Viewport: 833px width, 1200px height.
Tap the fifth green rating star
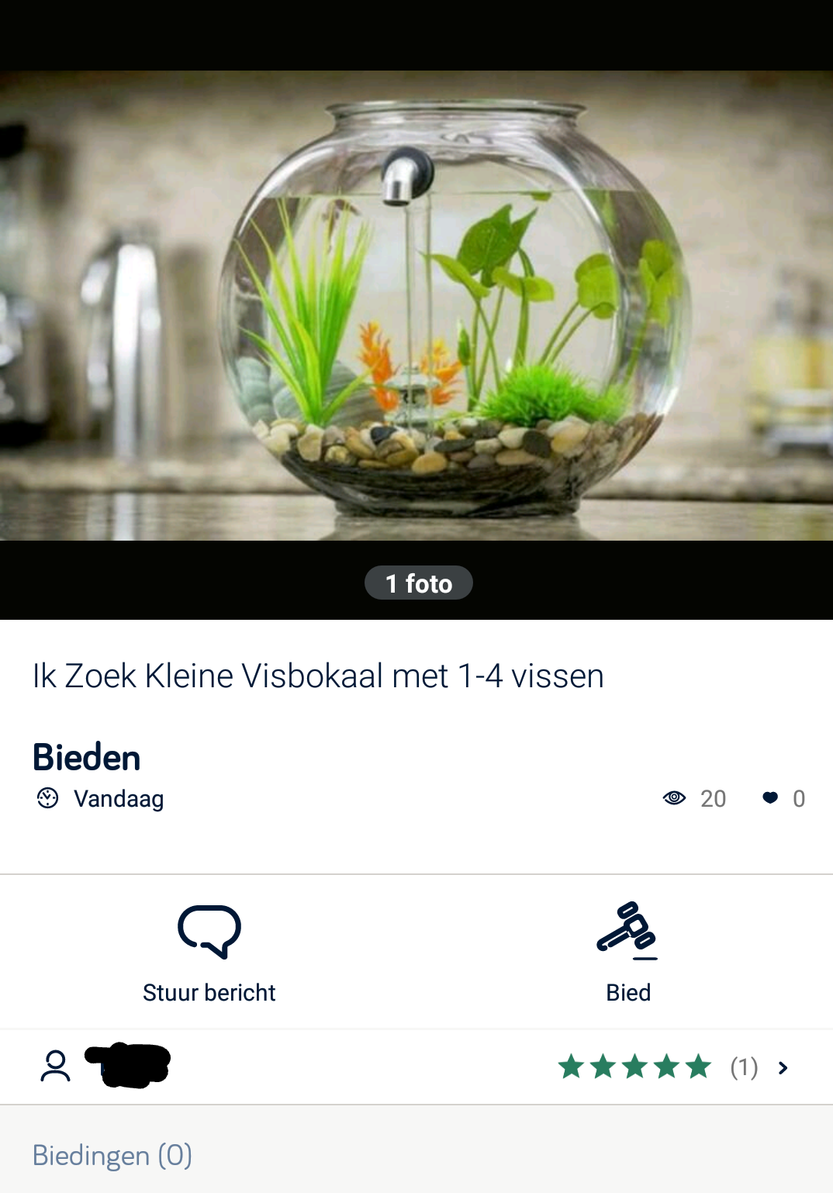pos(700,1067)
